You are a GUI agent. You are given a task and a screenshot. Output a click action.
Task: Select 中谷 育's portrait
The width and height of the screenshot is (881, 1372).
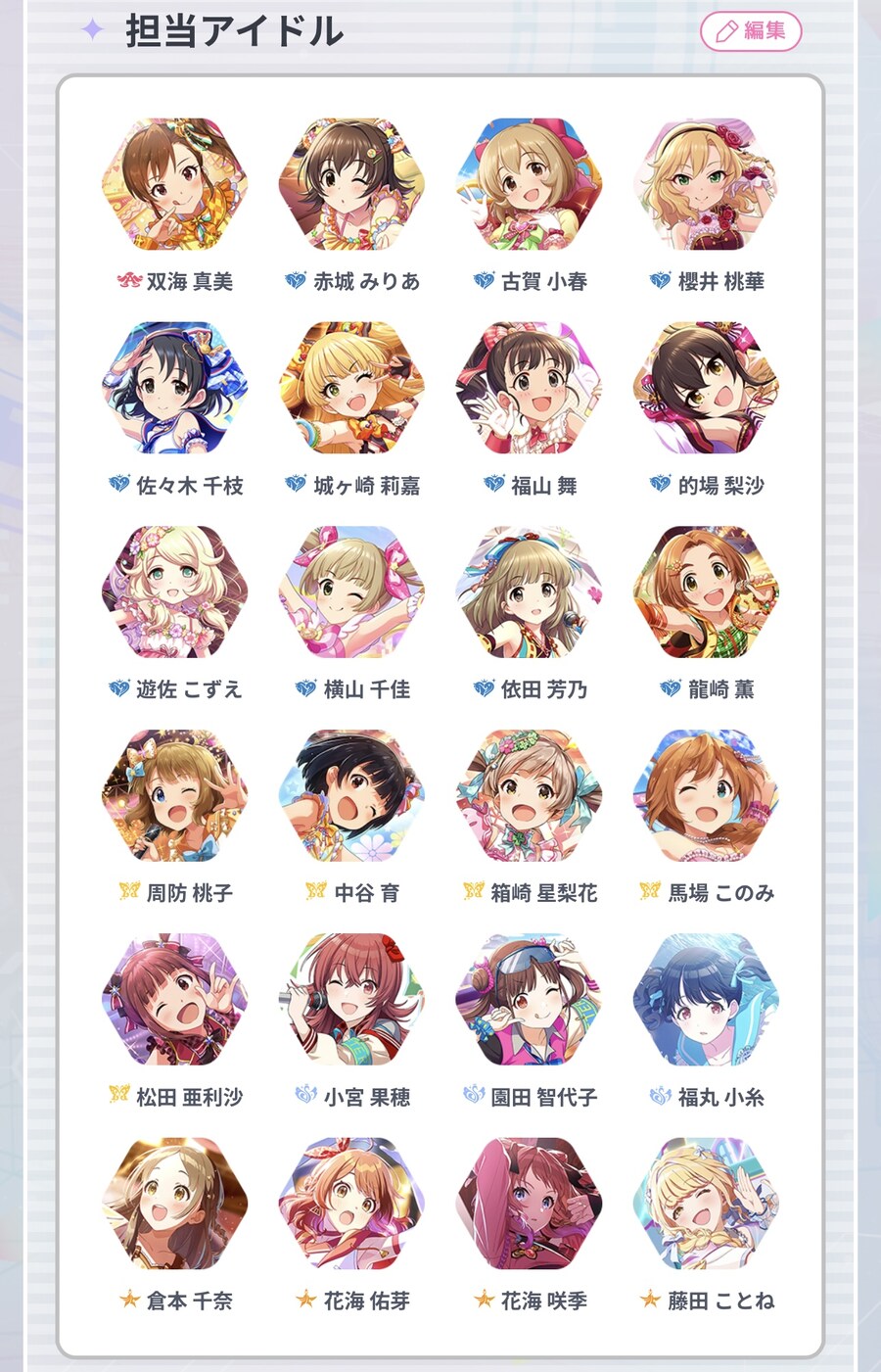[x=351, y=796]
